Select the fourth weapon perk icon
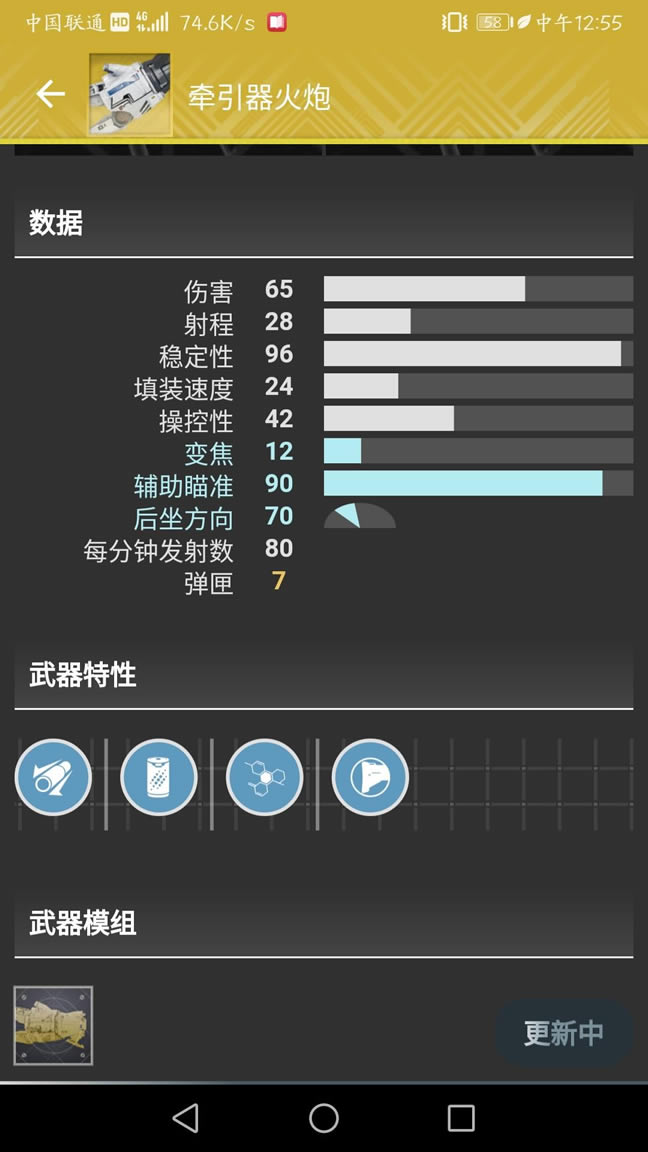Viewport: 648px width, 1152px height. 370,777
